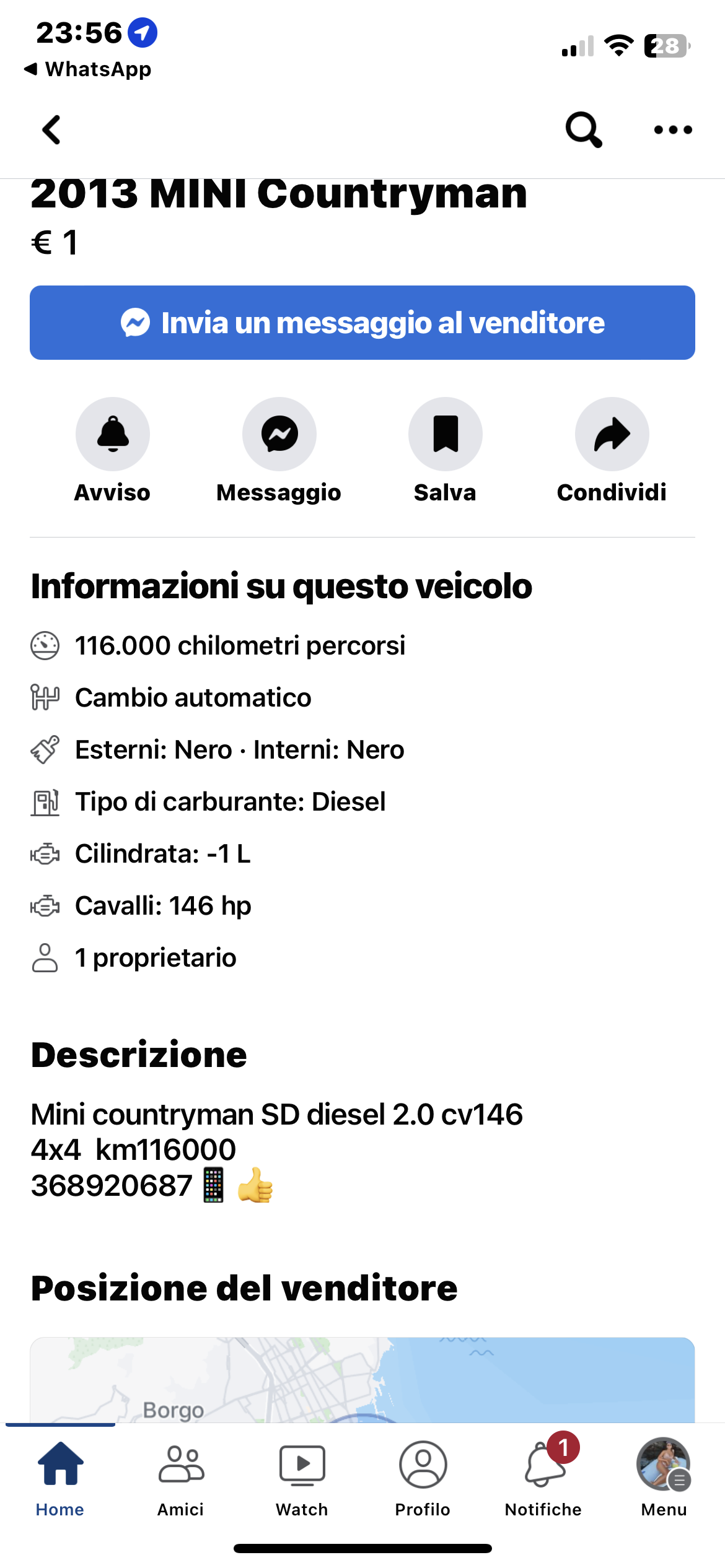Open the seller location map
Viewport: 725px width, 1568px height.
click(362, 1380)
